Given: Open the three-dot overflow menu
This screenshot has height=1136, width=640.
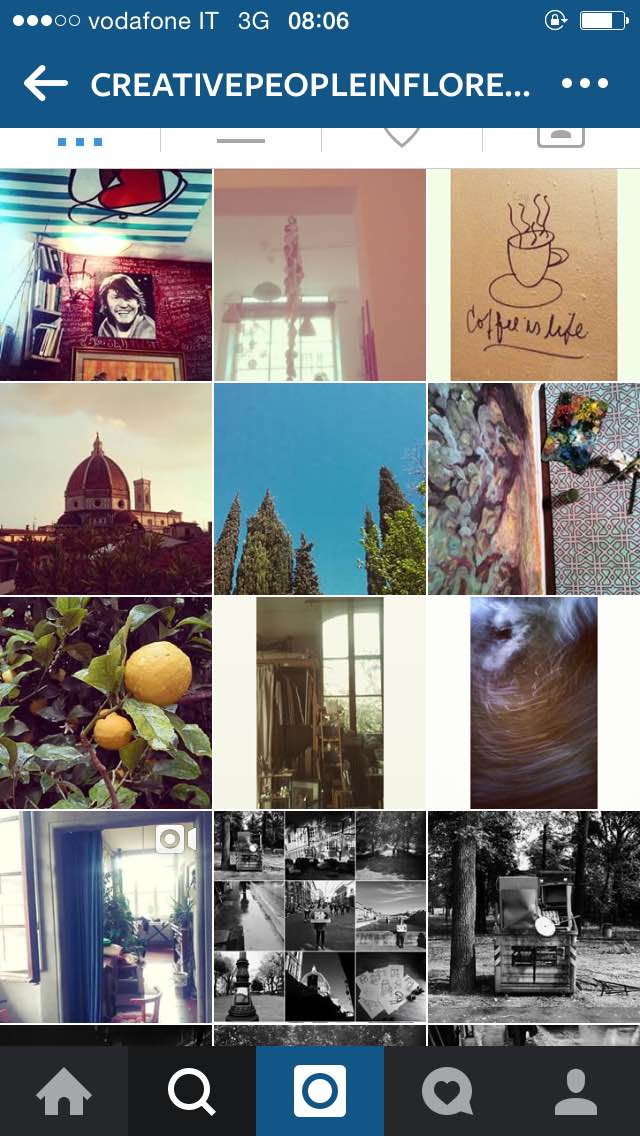Looking at the screenshot, I should coord(585,84).
